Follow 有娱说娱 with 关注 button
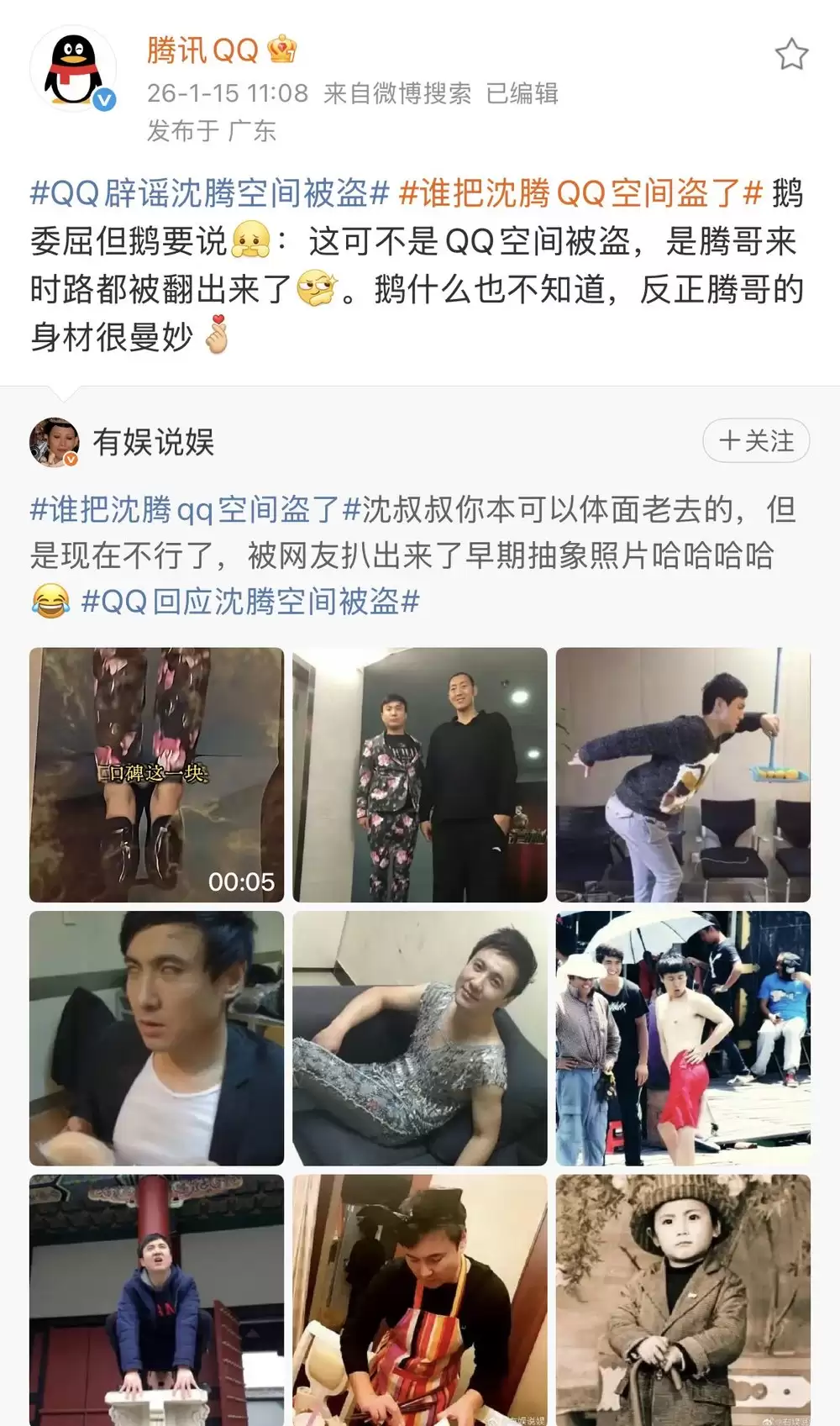This screenshot has height=1426, width=840. tap(756, 440)
